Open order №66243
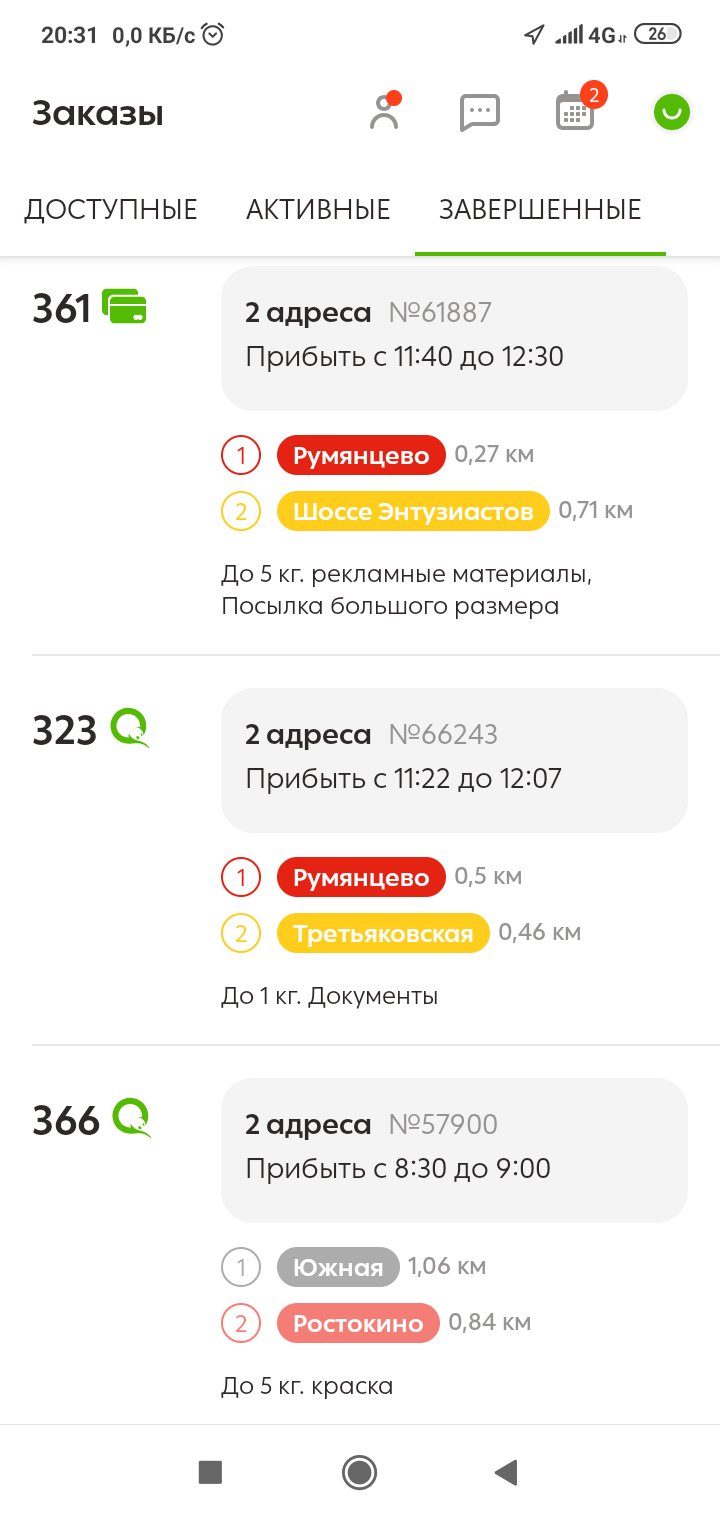 click(x=454, y=760)
